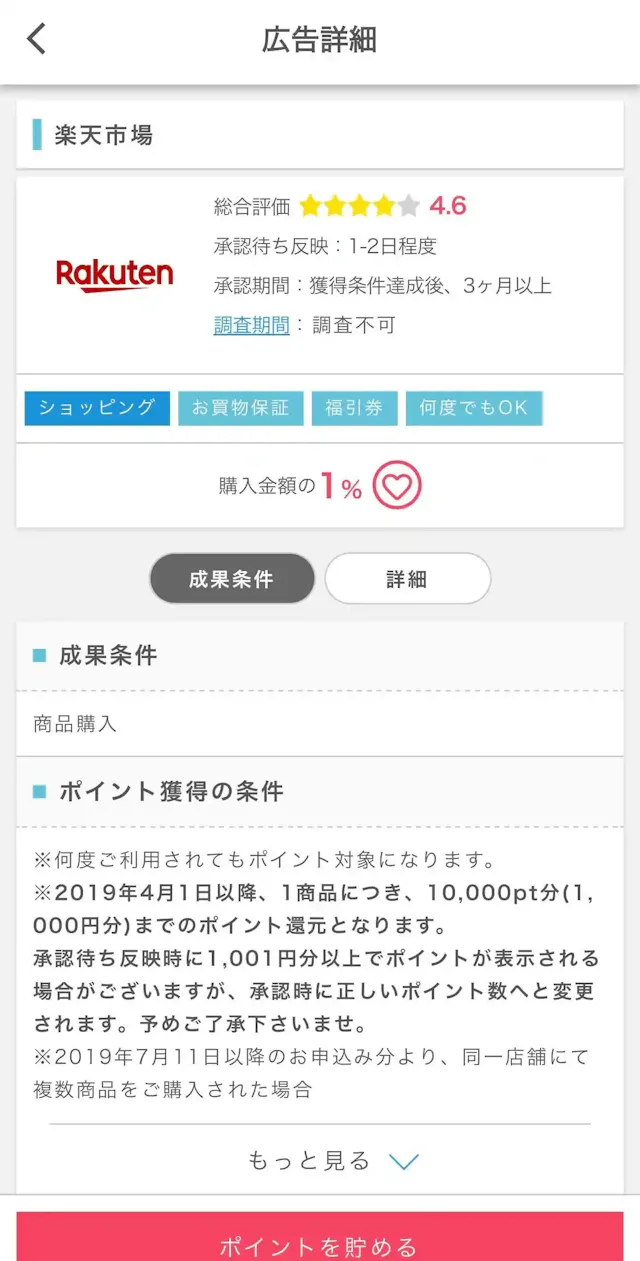Favorite this ad with the heart icon
The height and width of the screenshot is (1261, 640).
(x=397, y=487)
